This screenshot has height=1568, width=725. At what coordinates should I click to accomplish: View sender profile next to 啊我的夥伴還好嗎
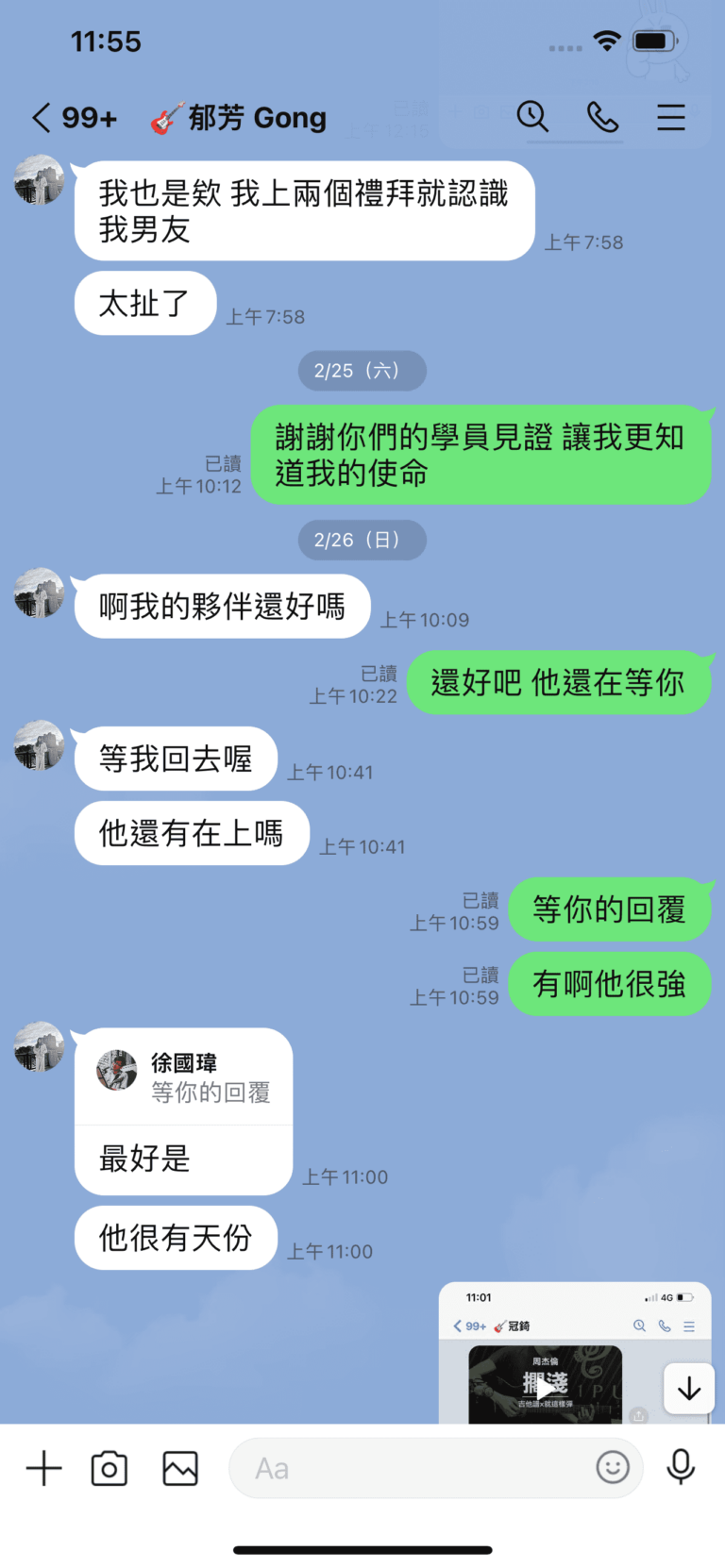39,593
